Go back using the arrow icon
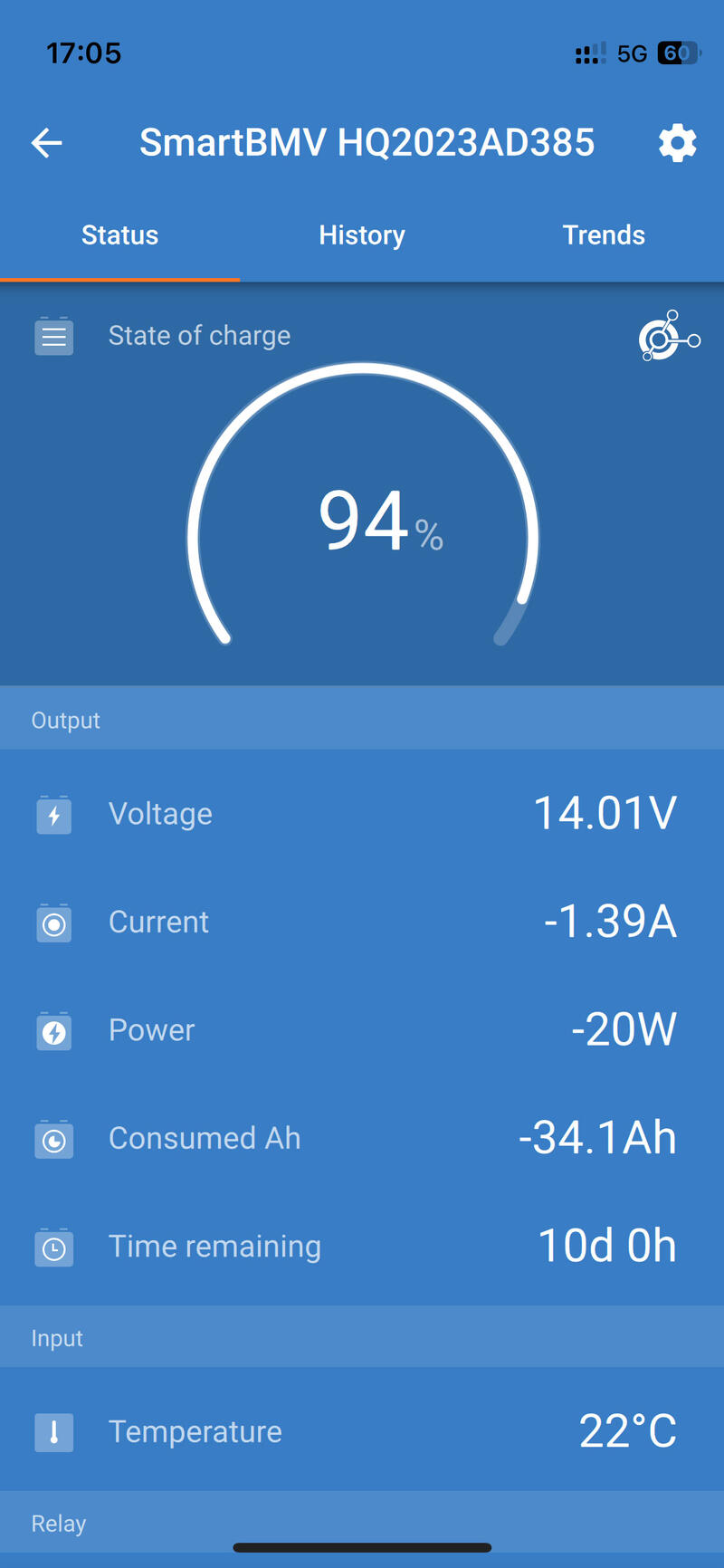The height and width of the screenshot is (1568, 724). click(47, 143)
